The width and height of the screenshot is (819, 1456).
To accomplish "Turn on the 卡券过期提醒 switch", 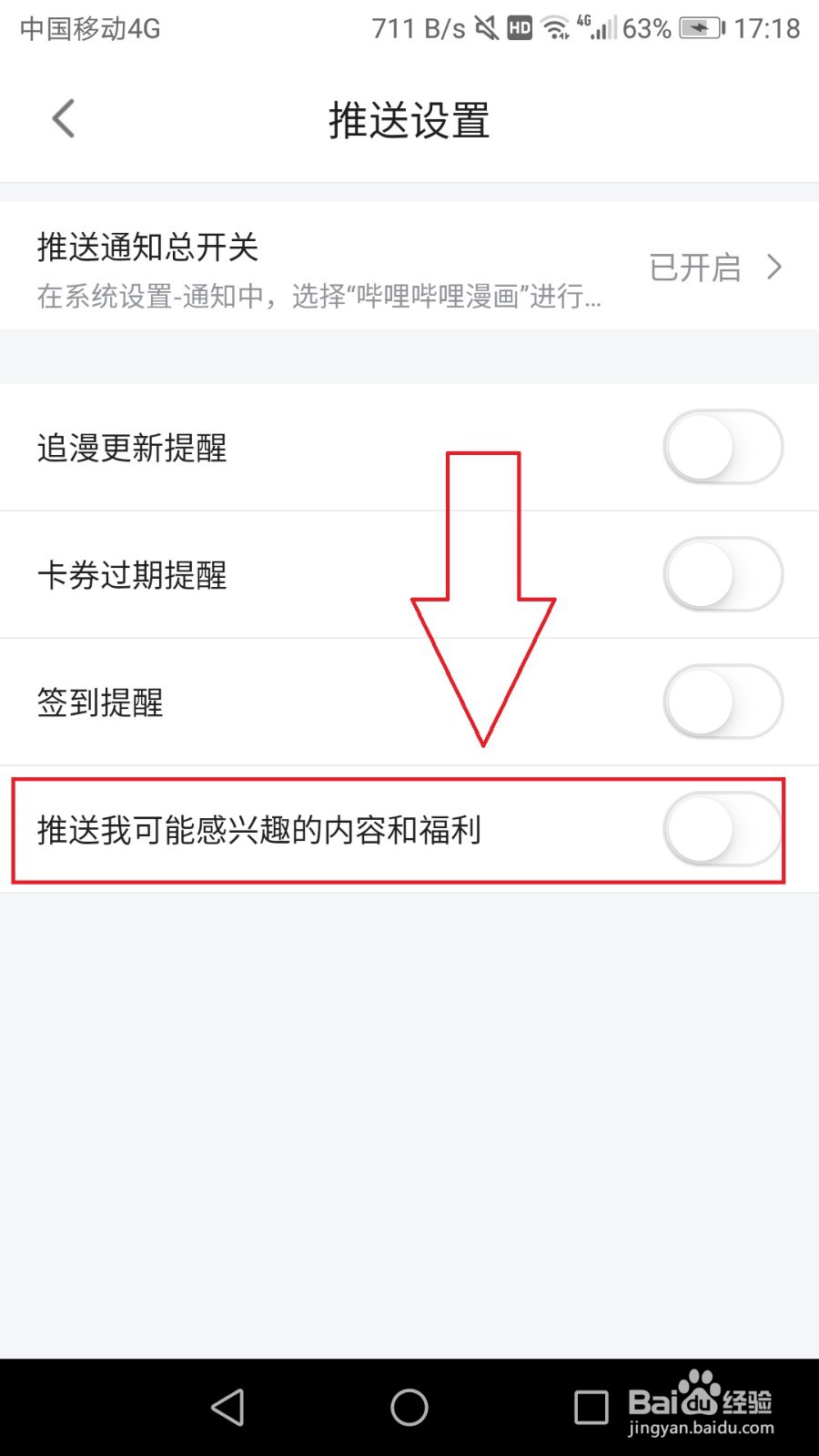I will tap(722, 575).
